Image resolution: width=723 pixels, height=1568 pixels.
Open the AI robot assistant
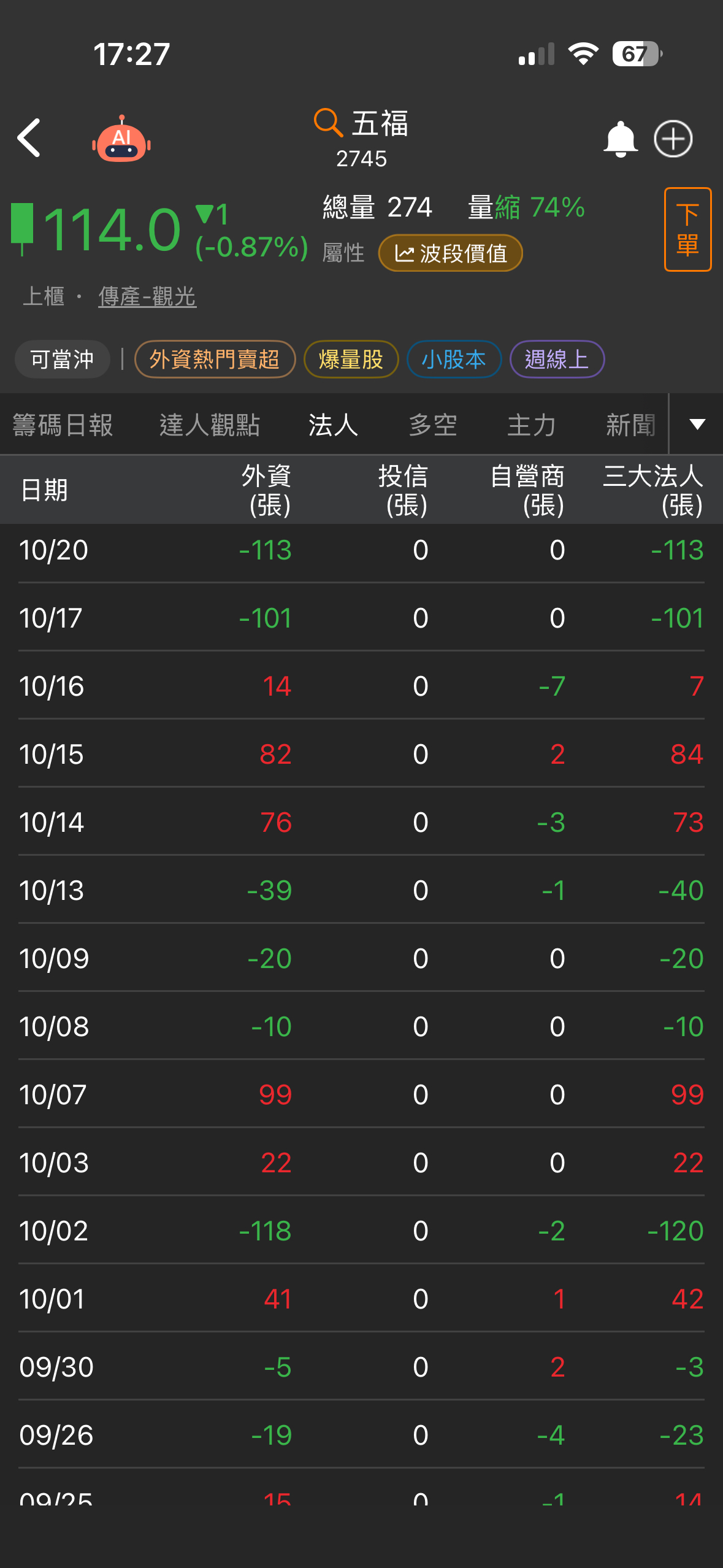point(121,139)
